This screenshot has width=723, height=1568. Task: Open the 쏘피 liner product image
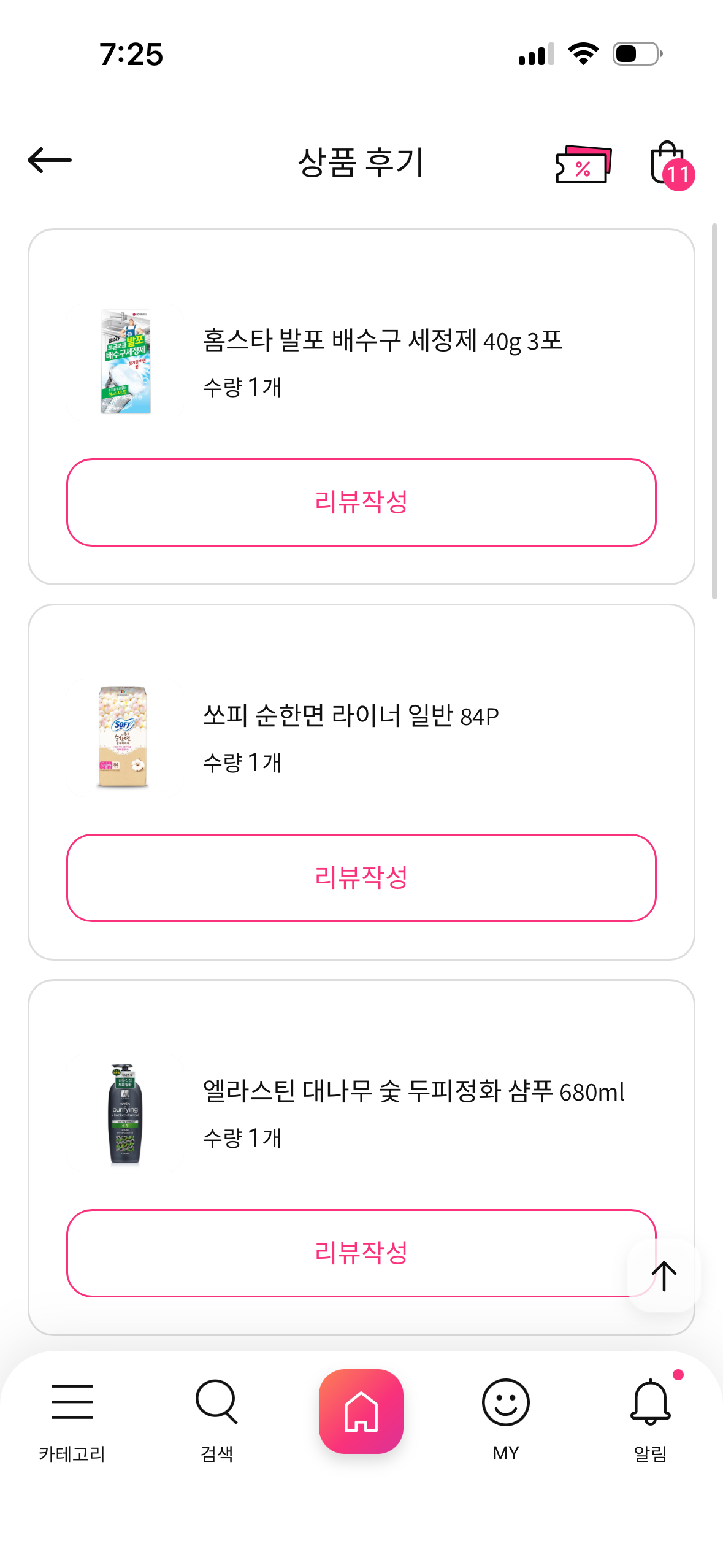123,737
